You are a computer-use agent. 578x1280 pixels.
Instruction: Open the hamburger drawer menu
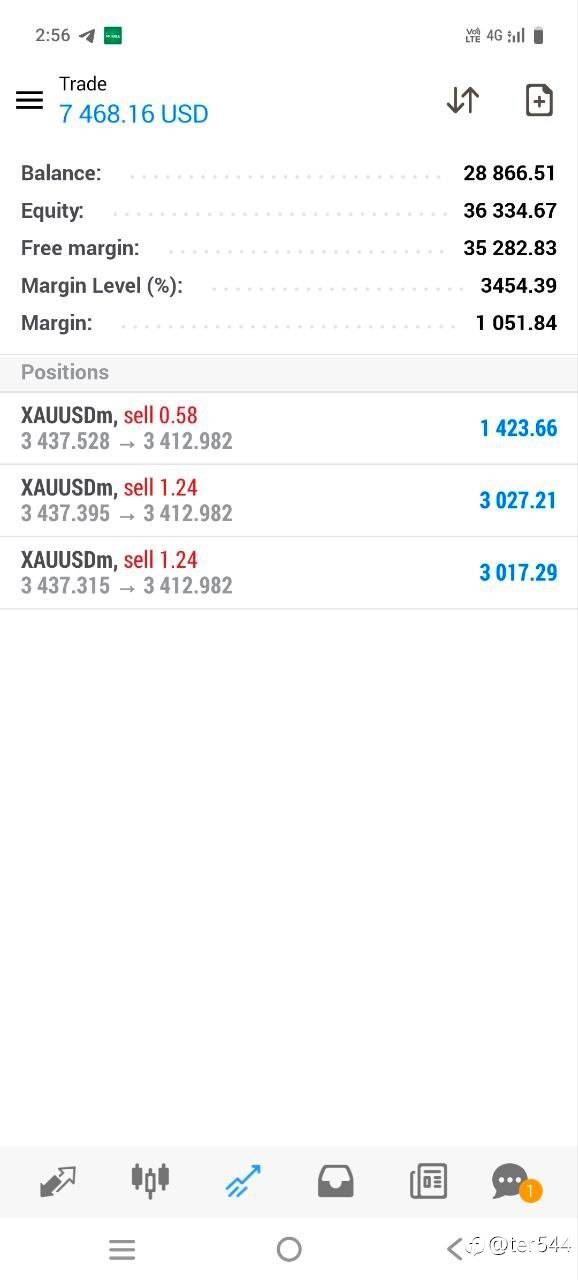(29, 100)
